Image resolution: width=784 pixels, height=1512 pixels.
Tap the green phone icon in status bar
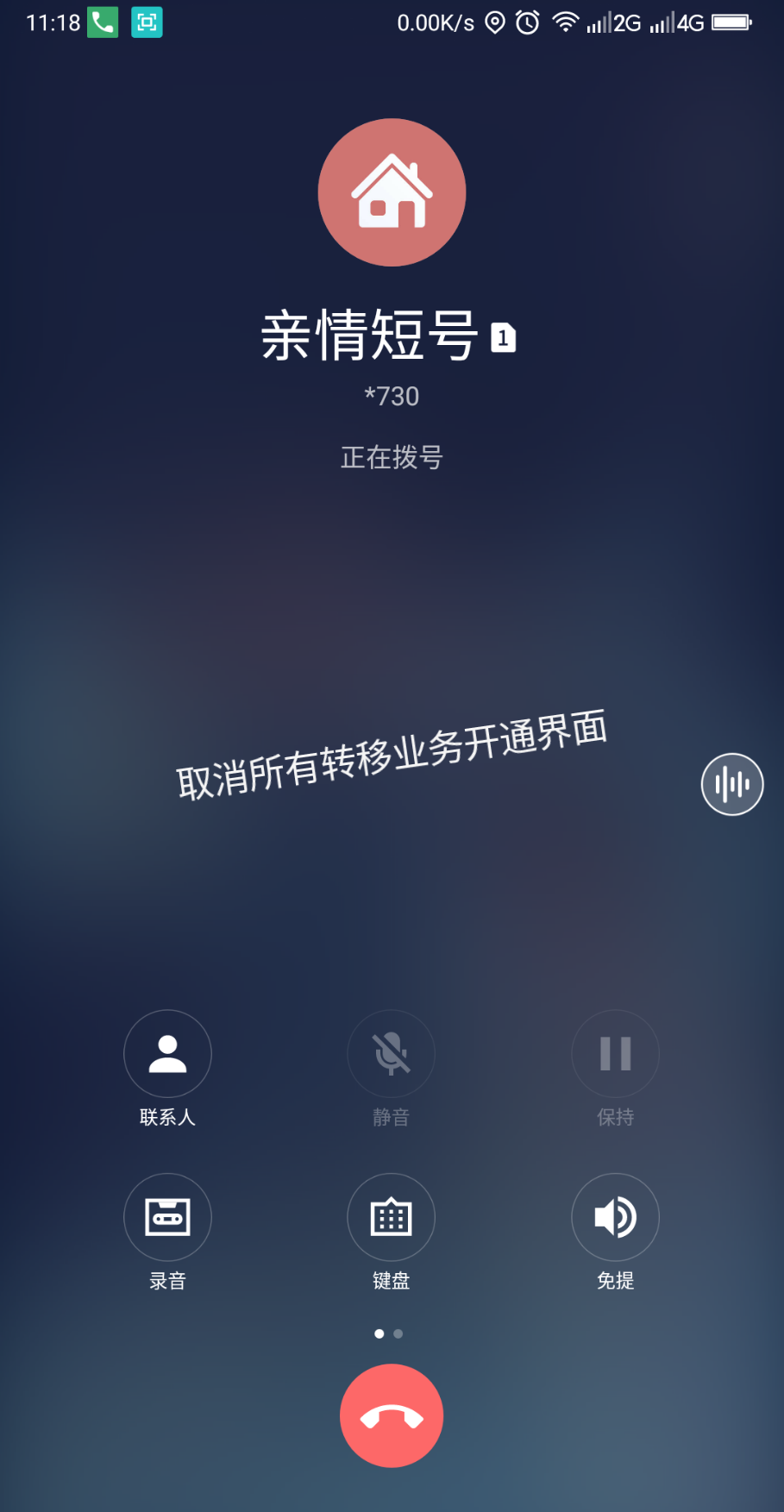pyautogui.click(x=101, y=21)
